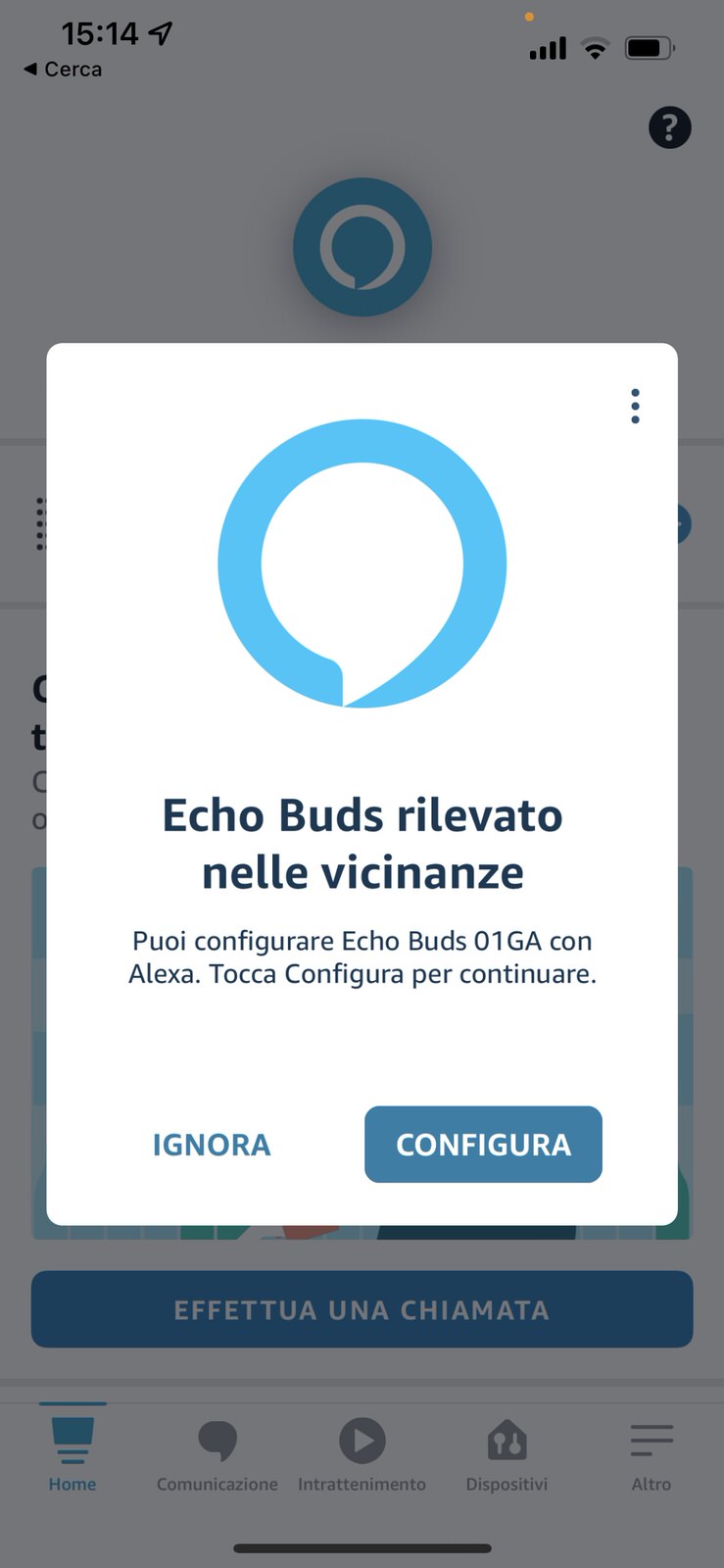Viewport: 724px width, 1568px height.
Task: Switch to the Intrattenimento tab
Action: click(362, 1456)
